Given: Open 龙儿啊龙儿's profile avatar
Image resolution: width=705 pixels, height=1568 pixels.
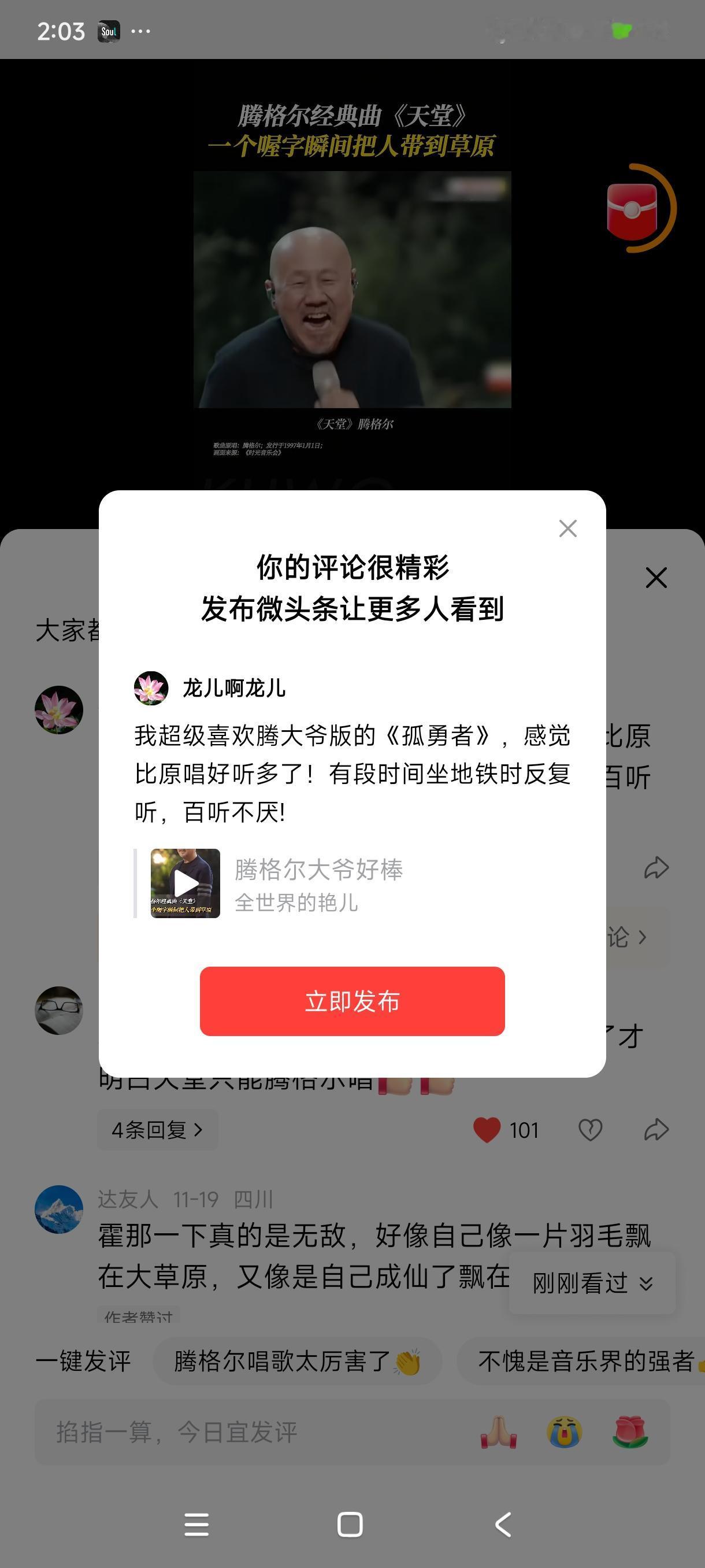Looking at the screenshot, I should [x=151, y=687].
